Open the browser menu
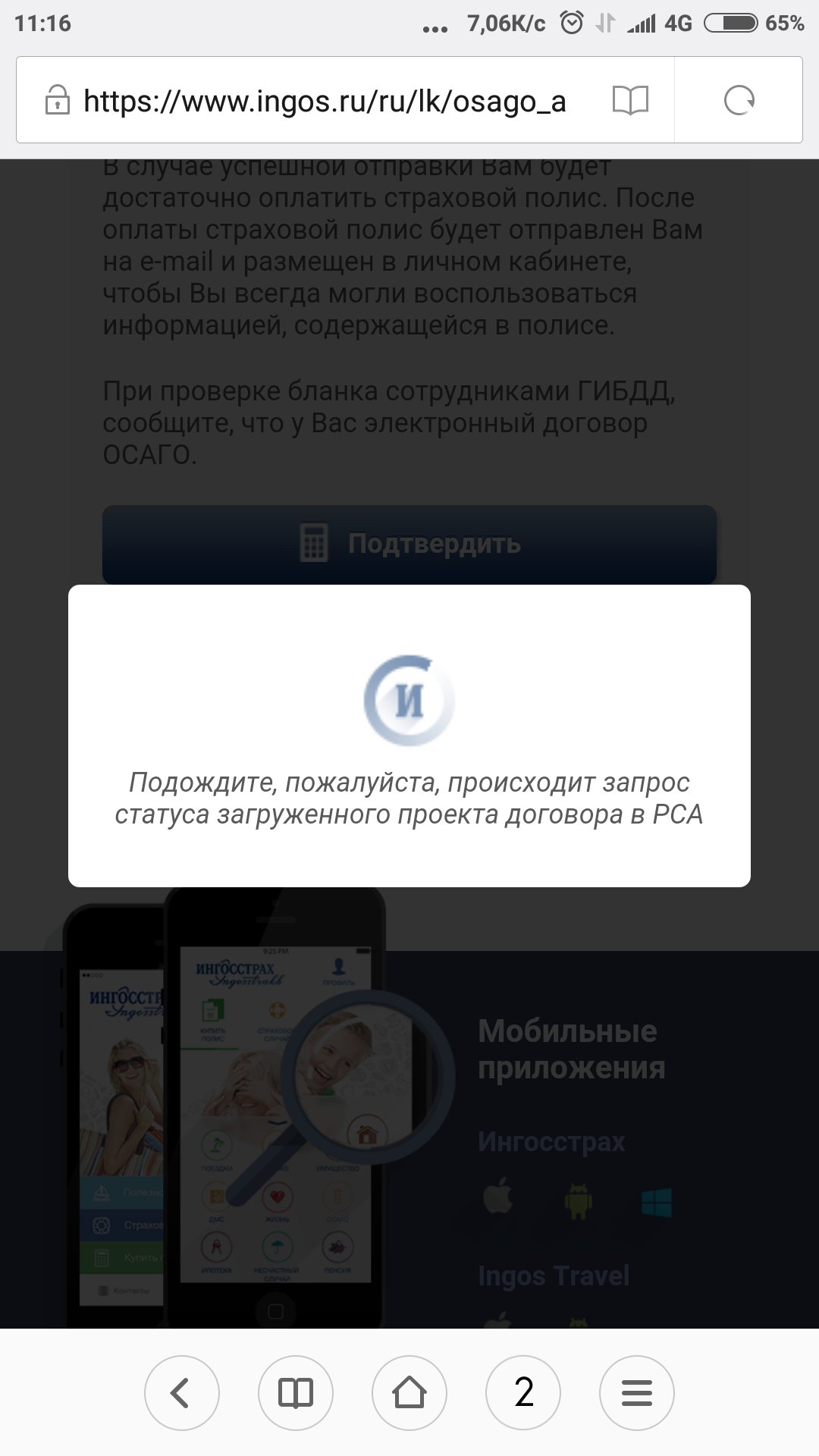Image resolution: width=819 pixels, height=1456 pixels. tap(637, 1393)
